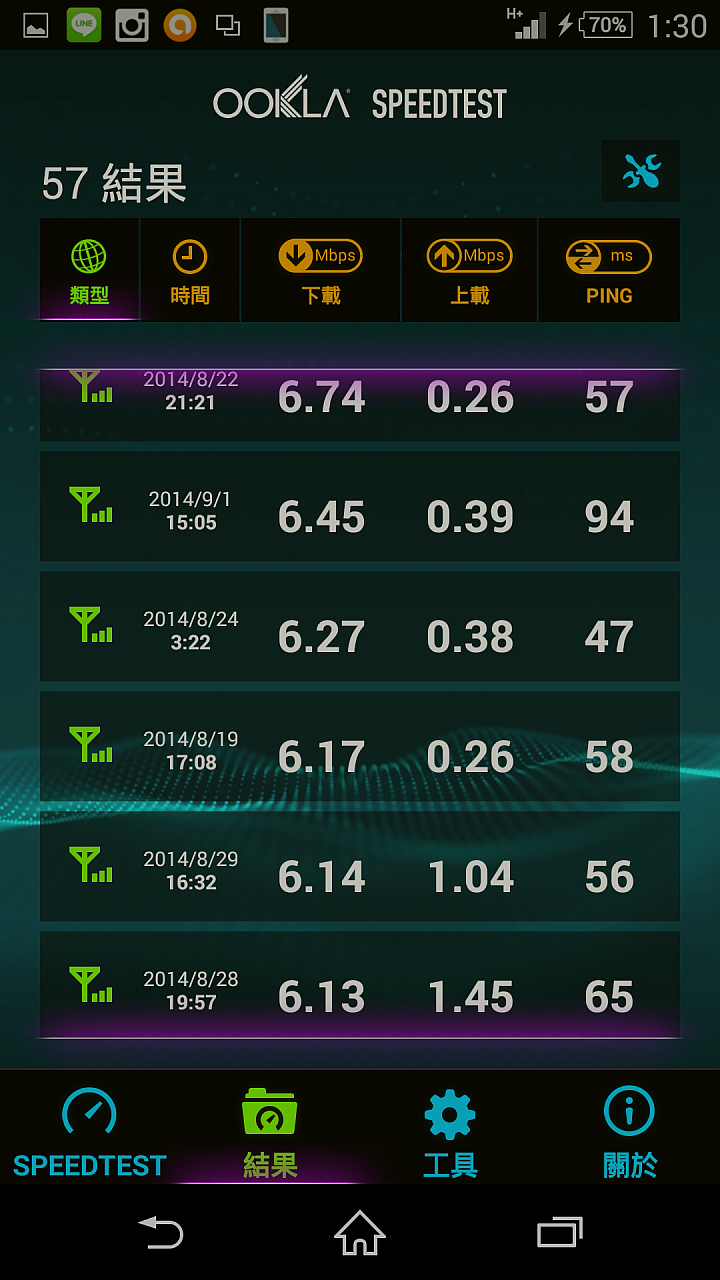Sort results by 時間 column
This screenshot has width=720, height=1280.
190,270
